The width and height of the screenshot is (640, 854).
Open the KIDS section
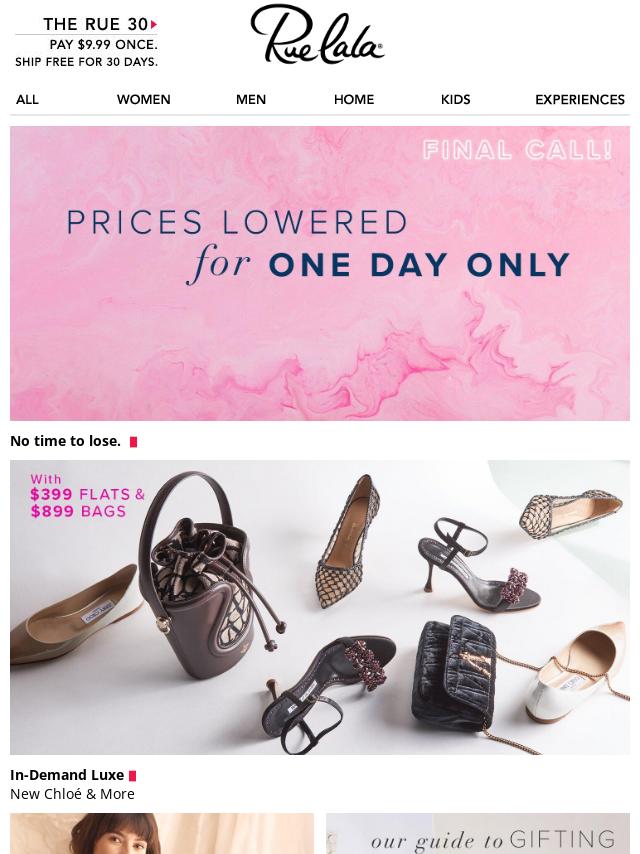(455, 100)
